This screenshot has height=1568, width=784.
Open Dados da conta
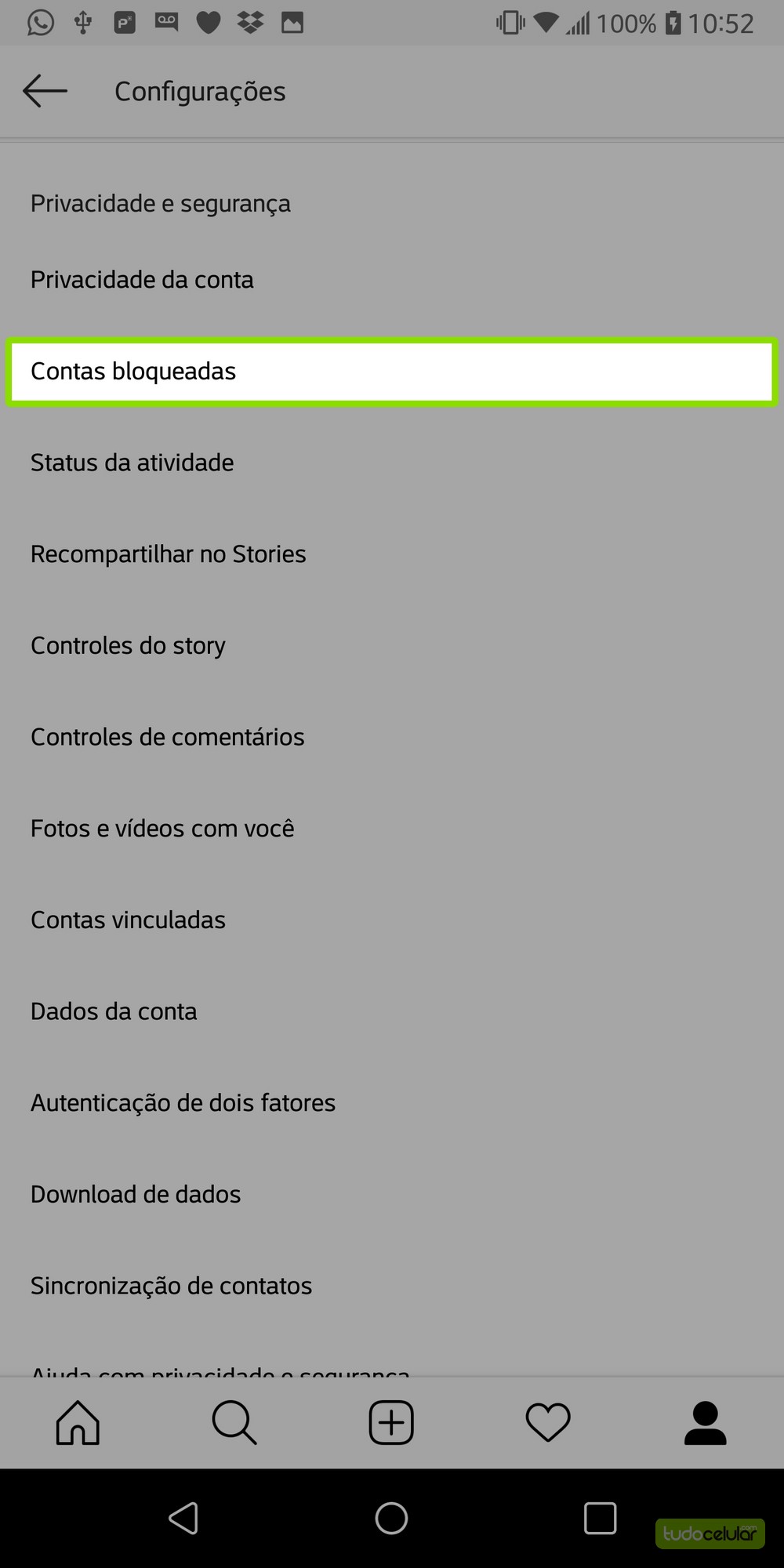tap(114, 1011)
